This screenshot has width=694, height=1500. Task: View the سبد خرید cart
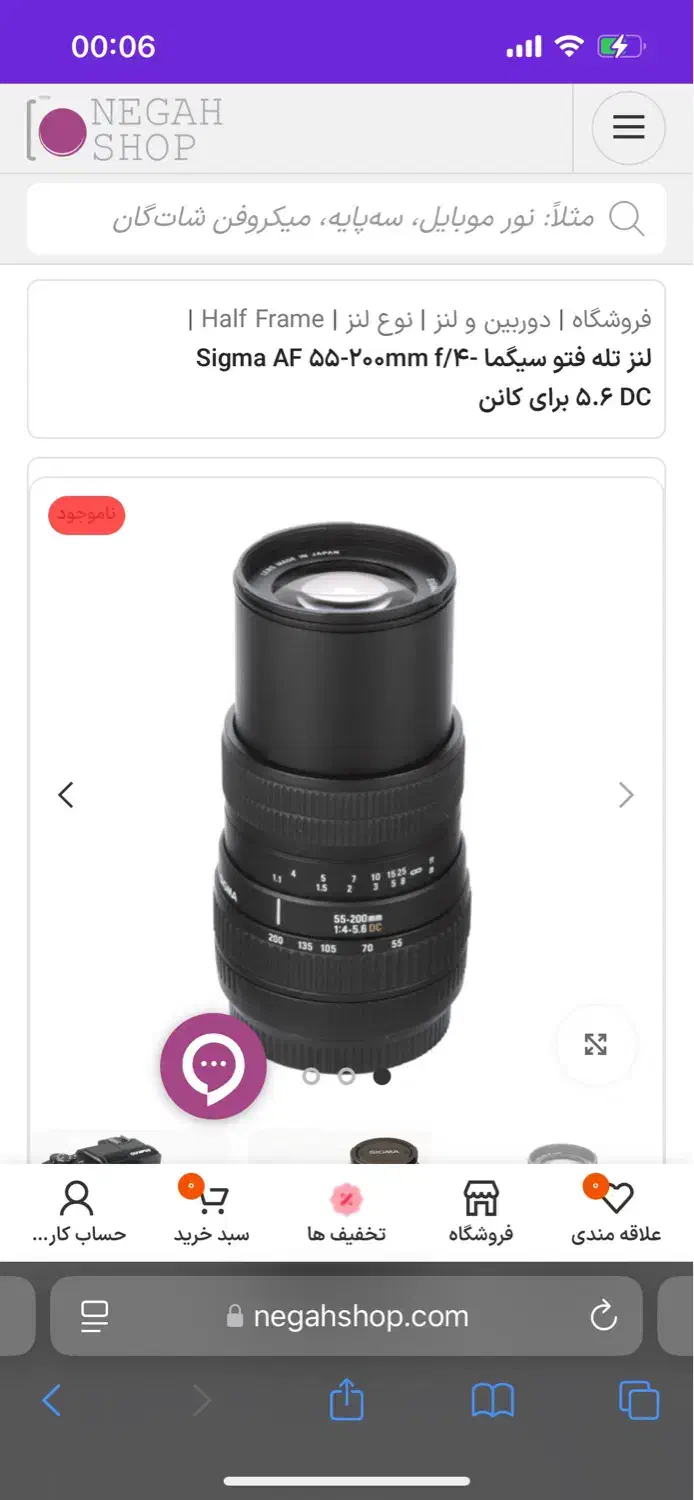click(x=212, y=1212)
